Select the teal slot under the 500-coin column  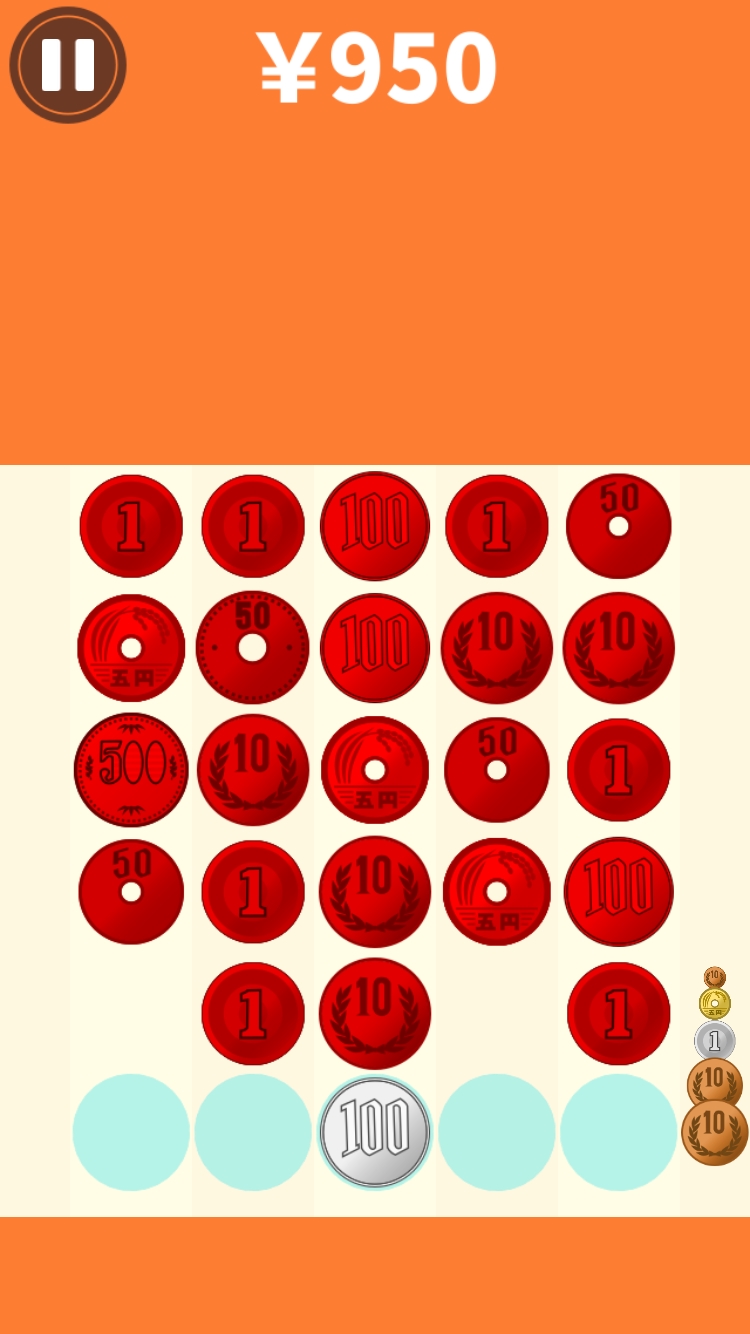131,1132
